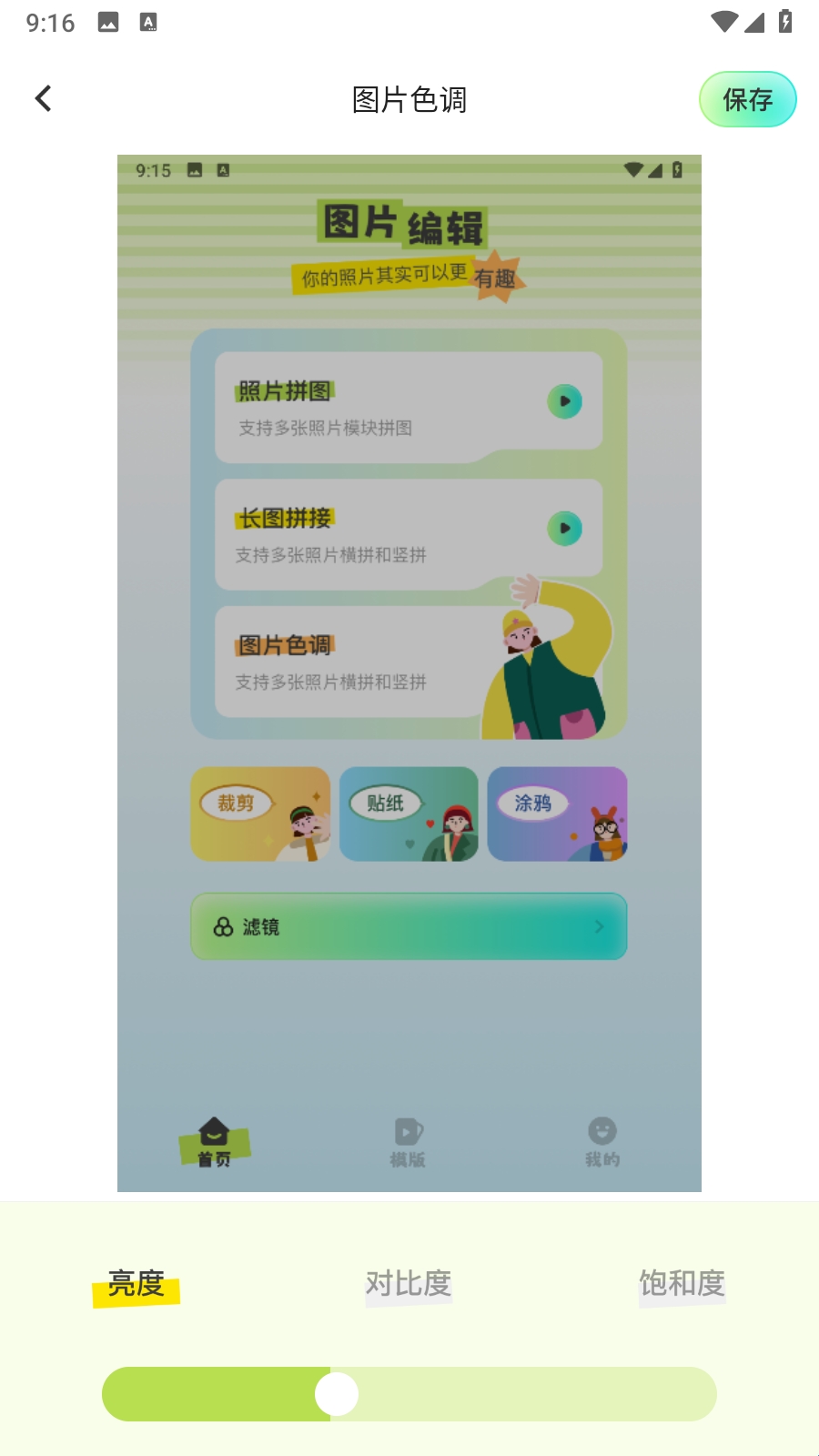Save the edited image with 保存
Screen dimensions: 819x1456
(x=747, y=99)
